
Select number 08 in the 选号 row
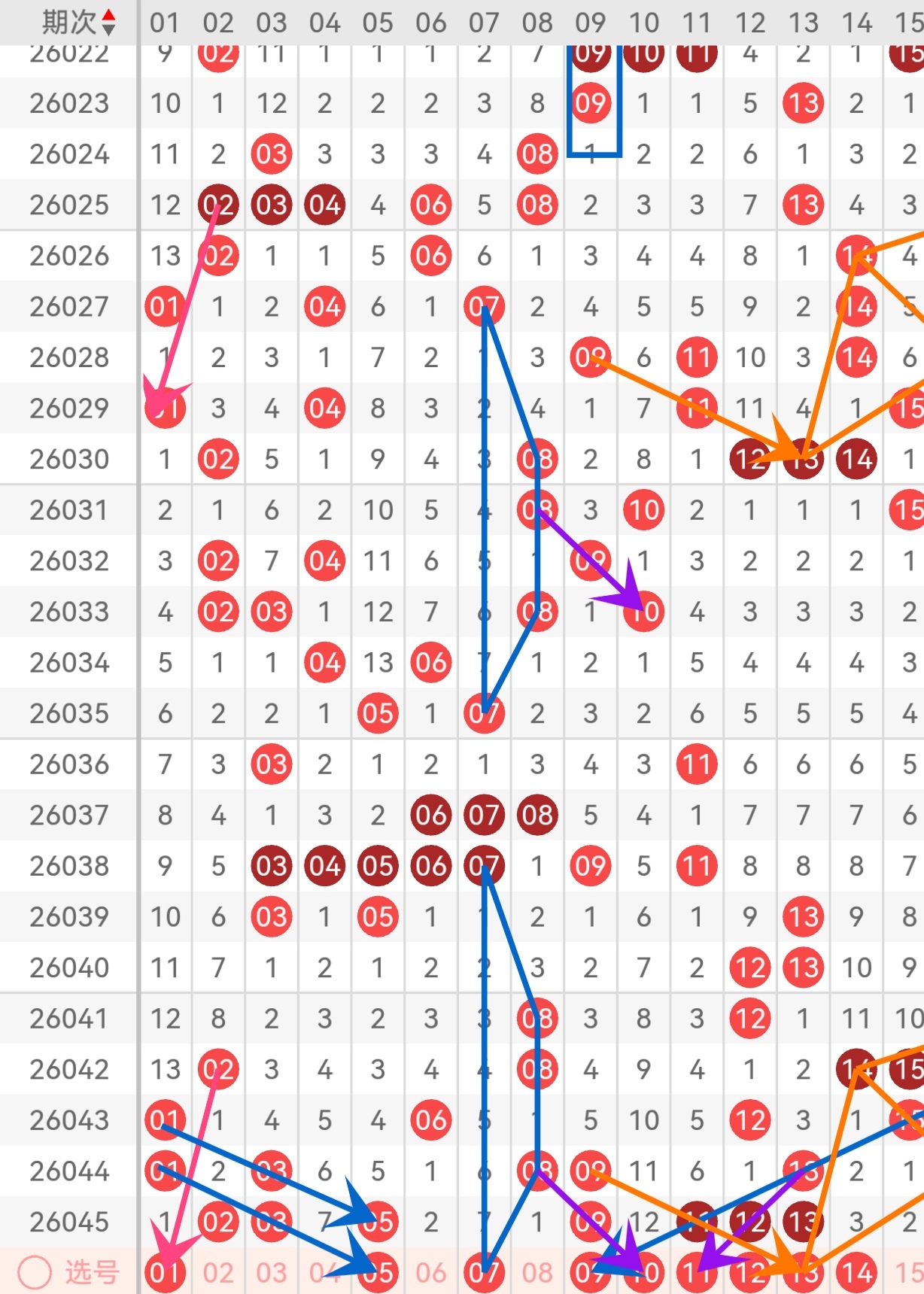(537, 1273)
